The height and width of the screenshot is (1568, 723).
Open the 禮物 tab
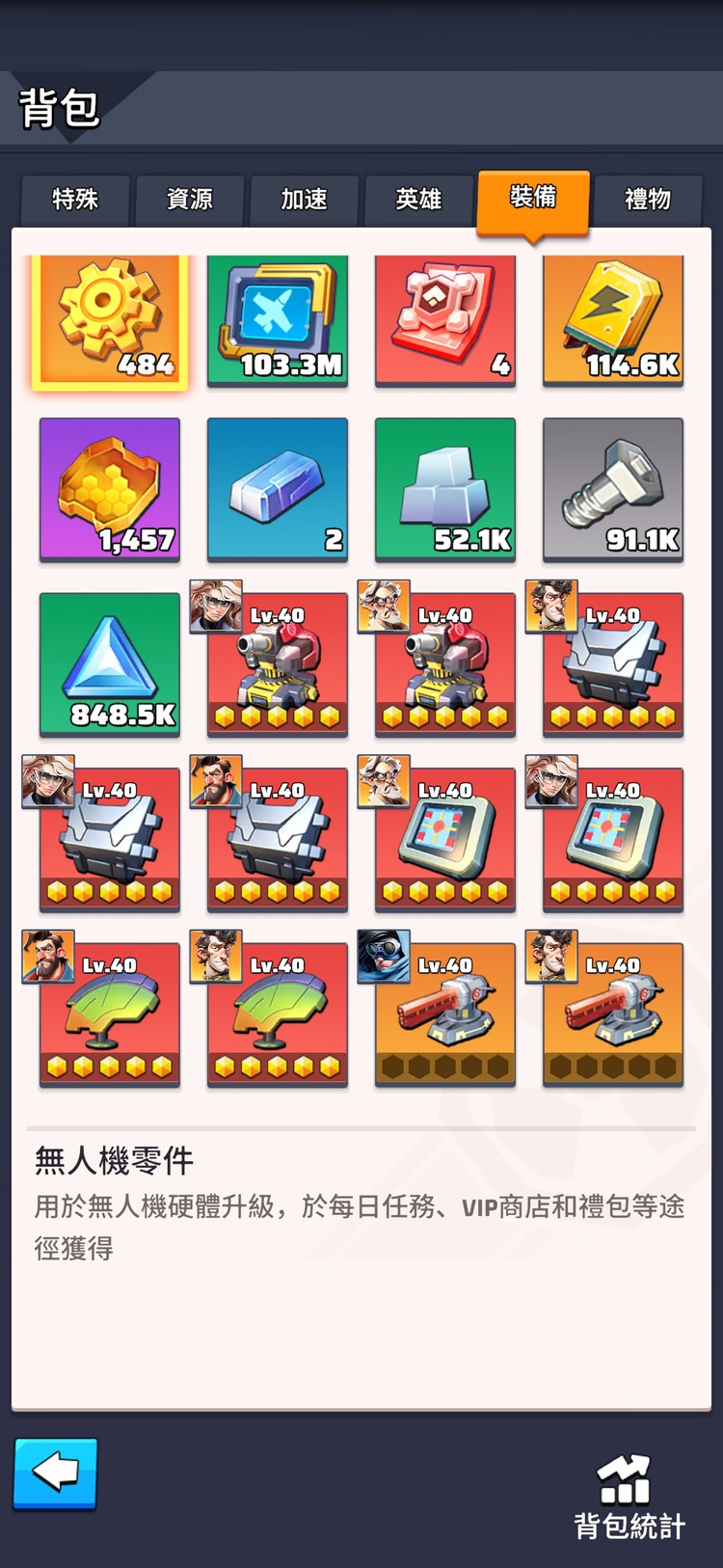pos(647,200)
